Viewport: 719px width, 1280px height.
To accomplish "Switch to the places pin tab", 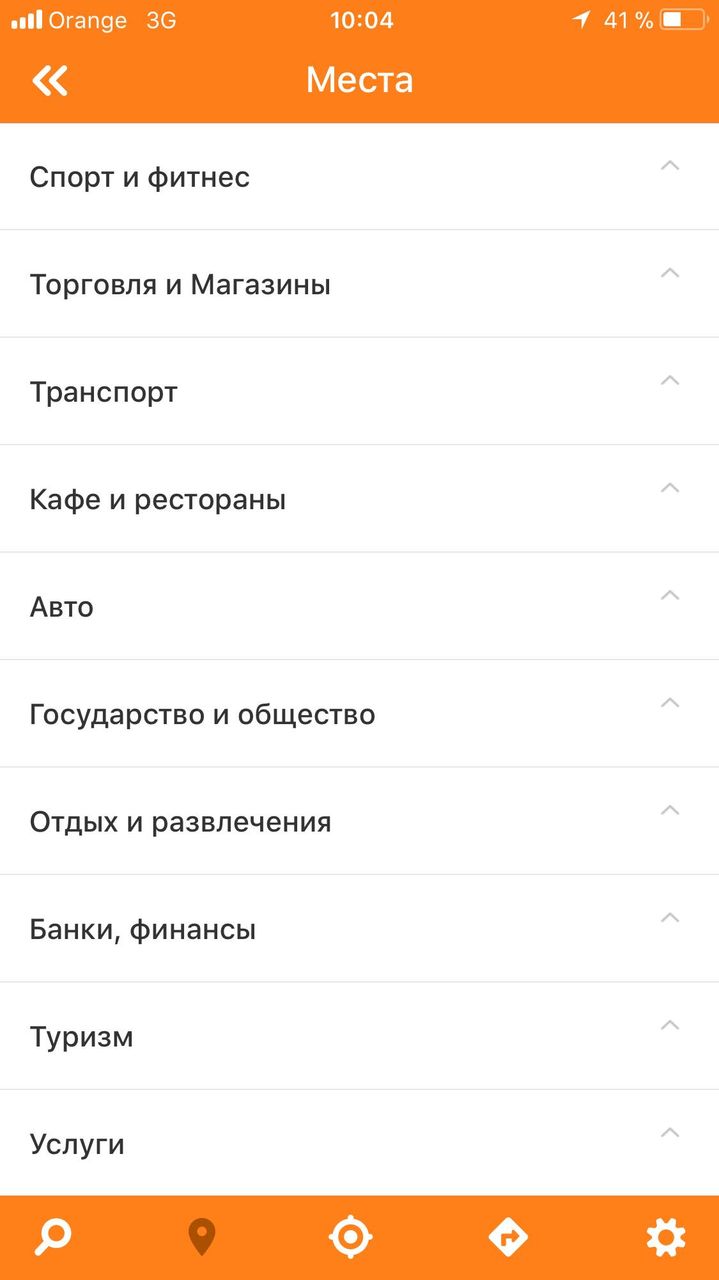I will click(201, 1238).
